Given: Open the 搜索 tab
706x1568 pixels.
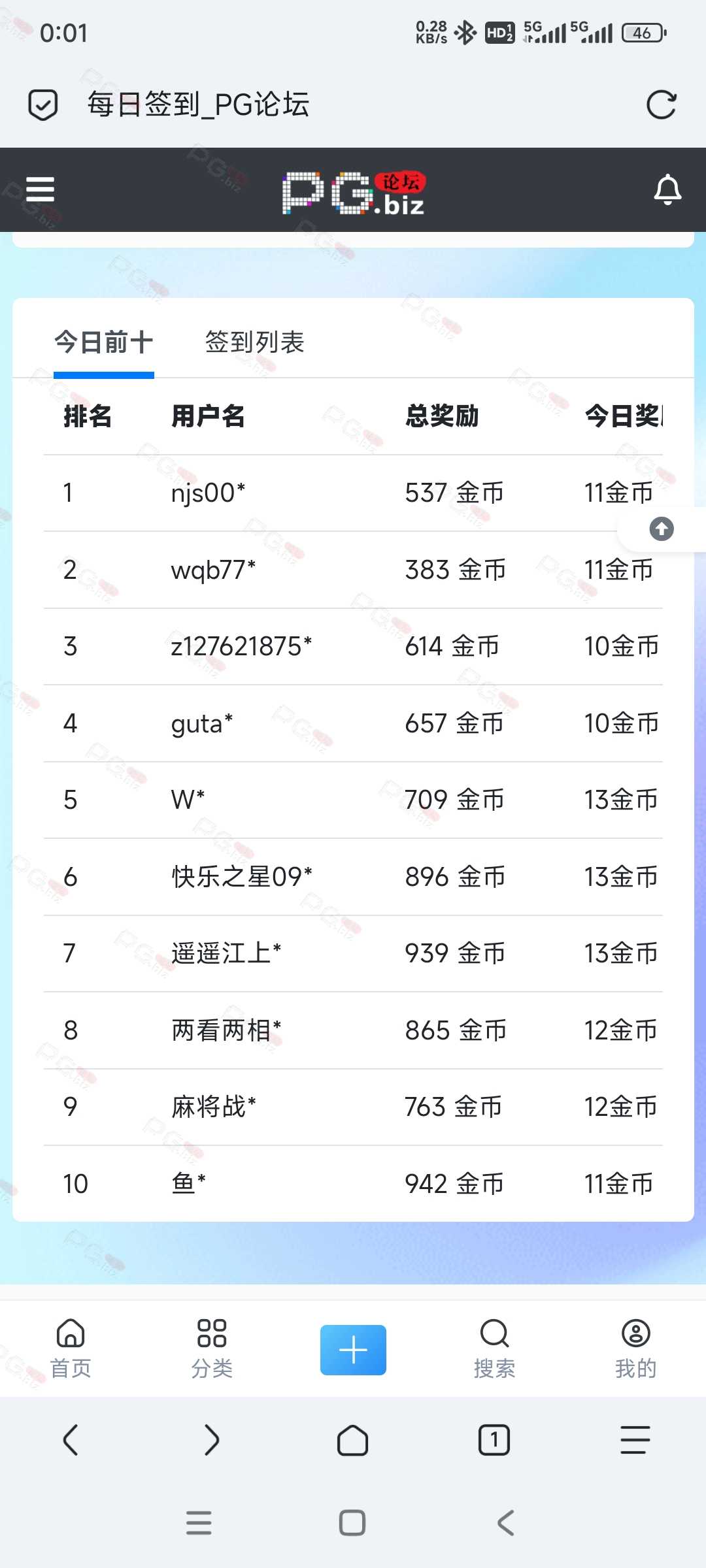Looking at the screenshot, I should [494, 1348].
